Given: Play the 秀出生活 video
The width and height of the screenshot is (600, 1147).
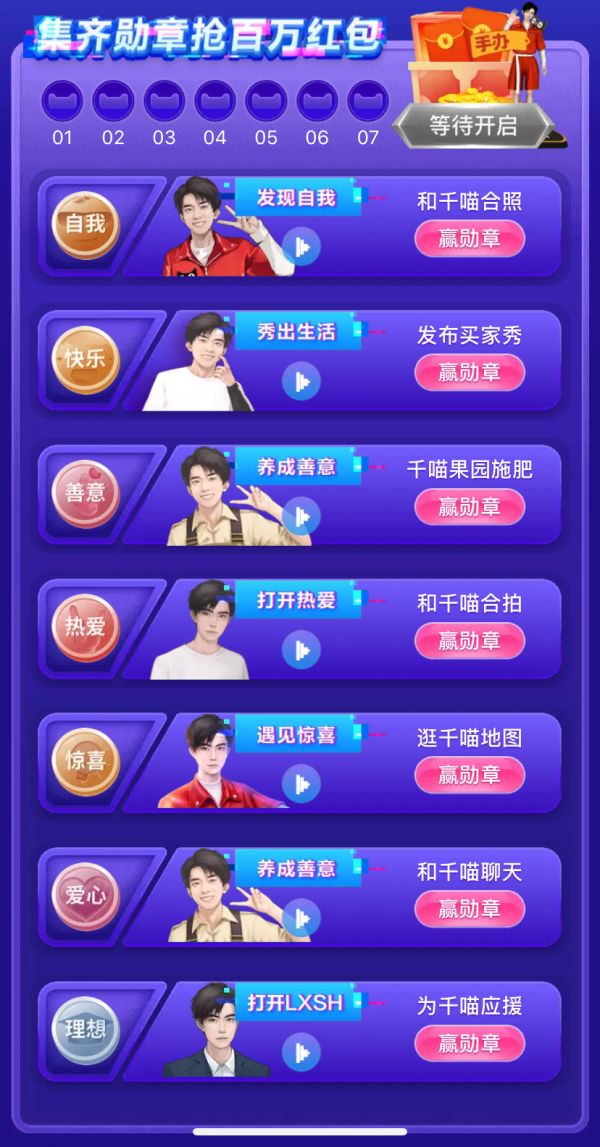Looking at the screenshot, I should click(301, 380).
